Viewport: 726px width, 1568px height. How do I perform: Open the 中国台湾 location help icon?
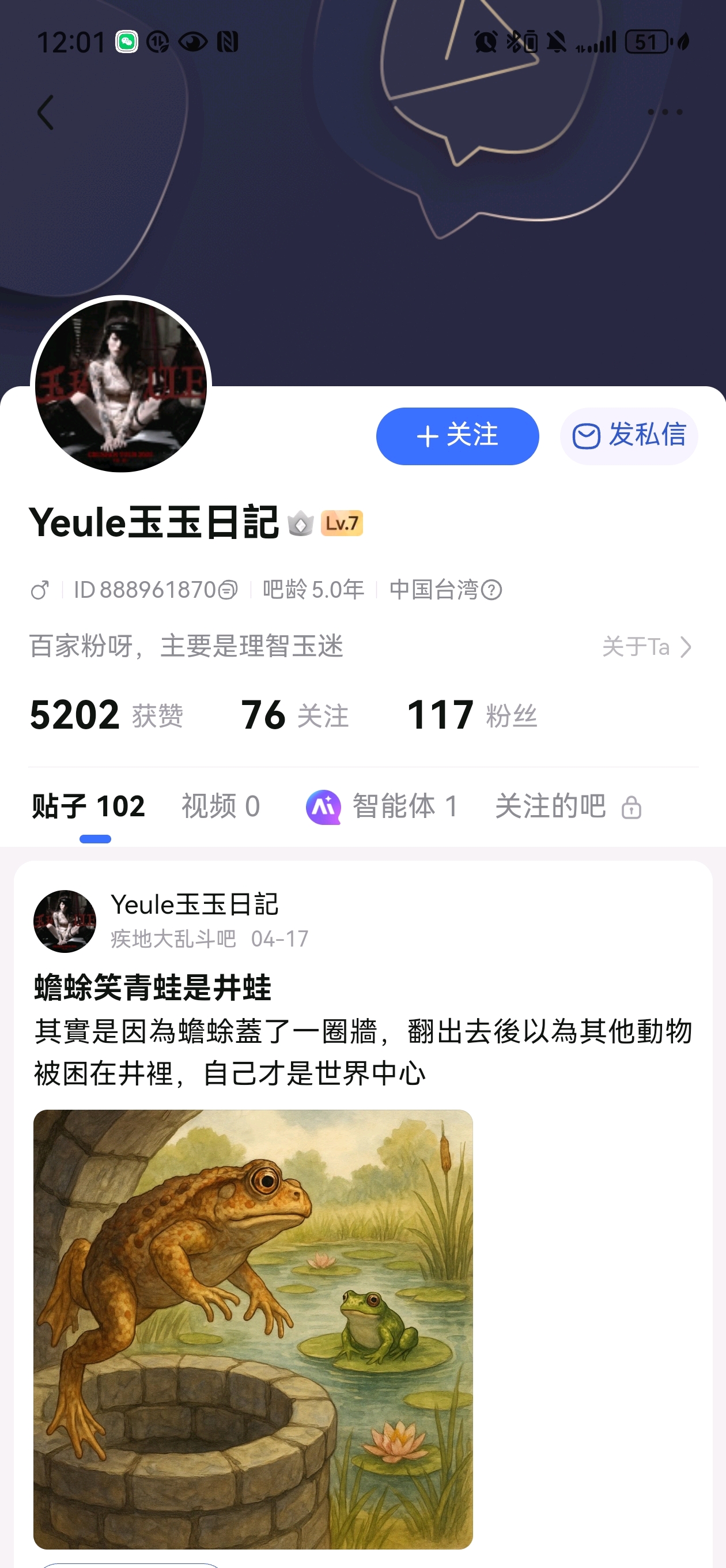(x=491, y=590)
